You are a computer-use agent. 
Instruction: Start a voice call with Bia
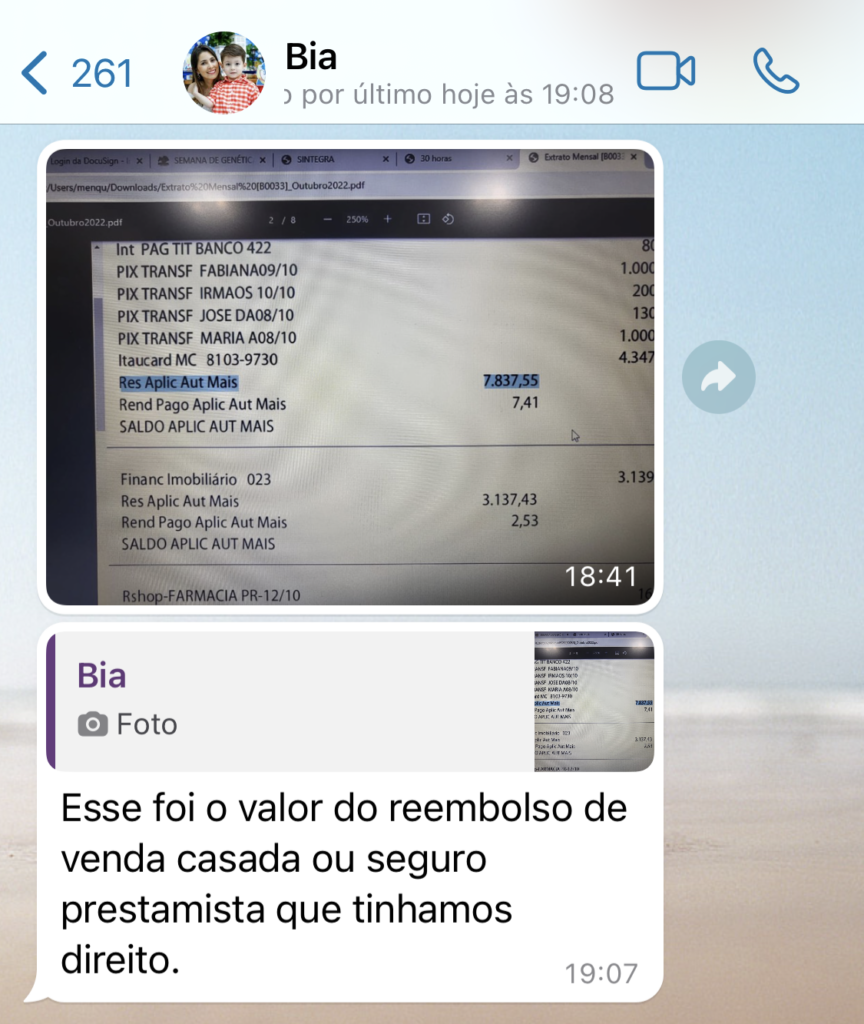point(775,71)
